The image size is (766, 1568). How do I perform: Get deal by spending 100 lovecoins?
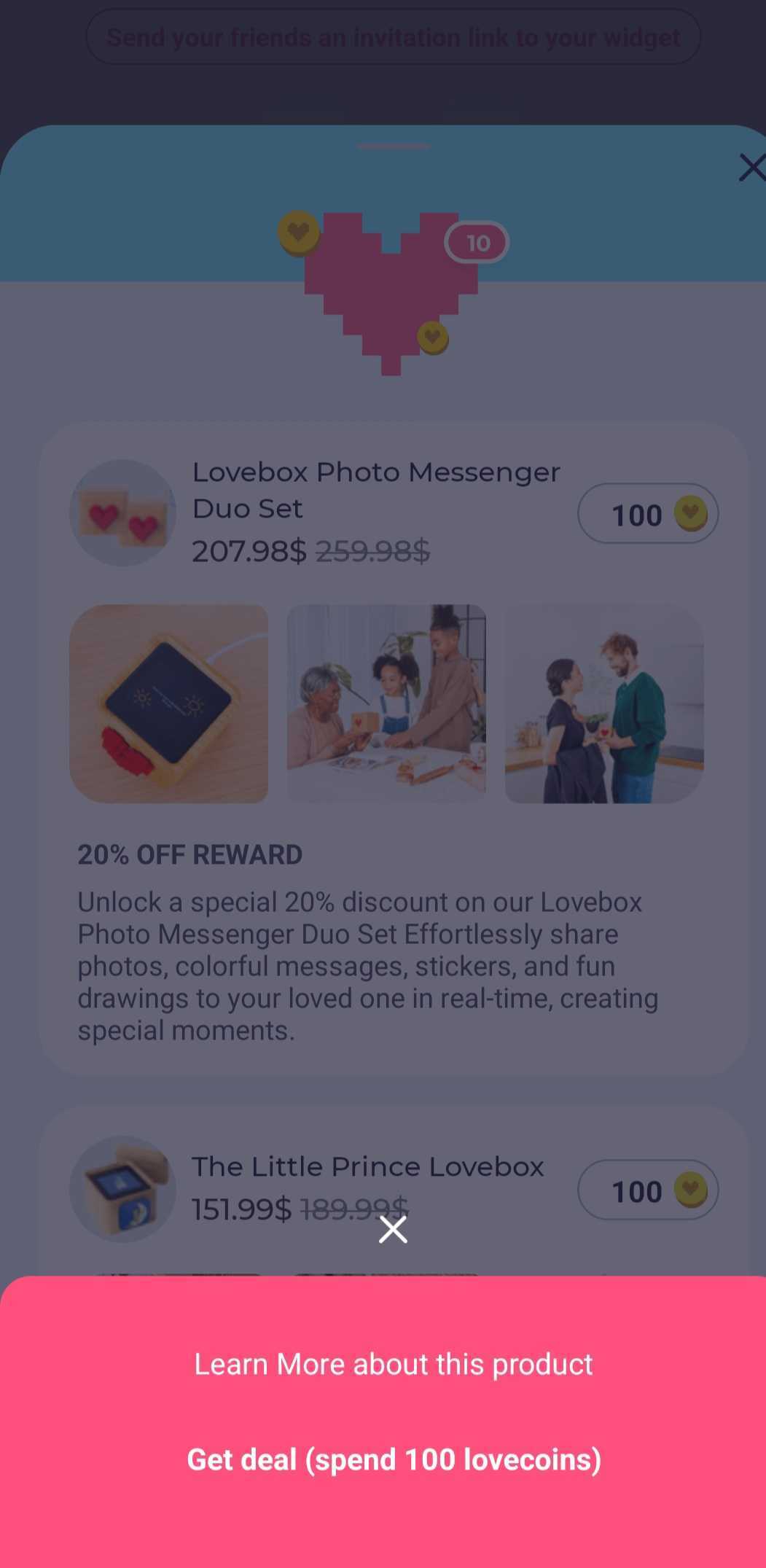coord(394,1459)
